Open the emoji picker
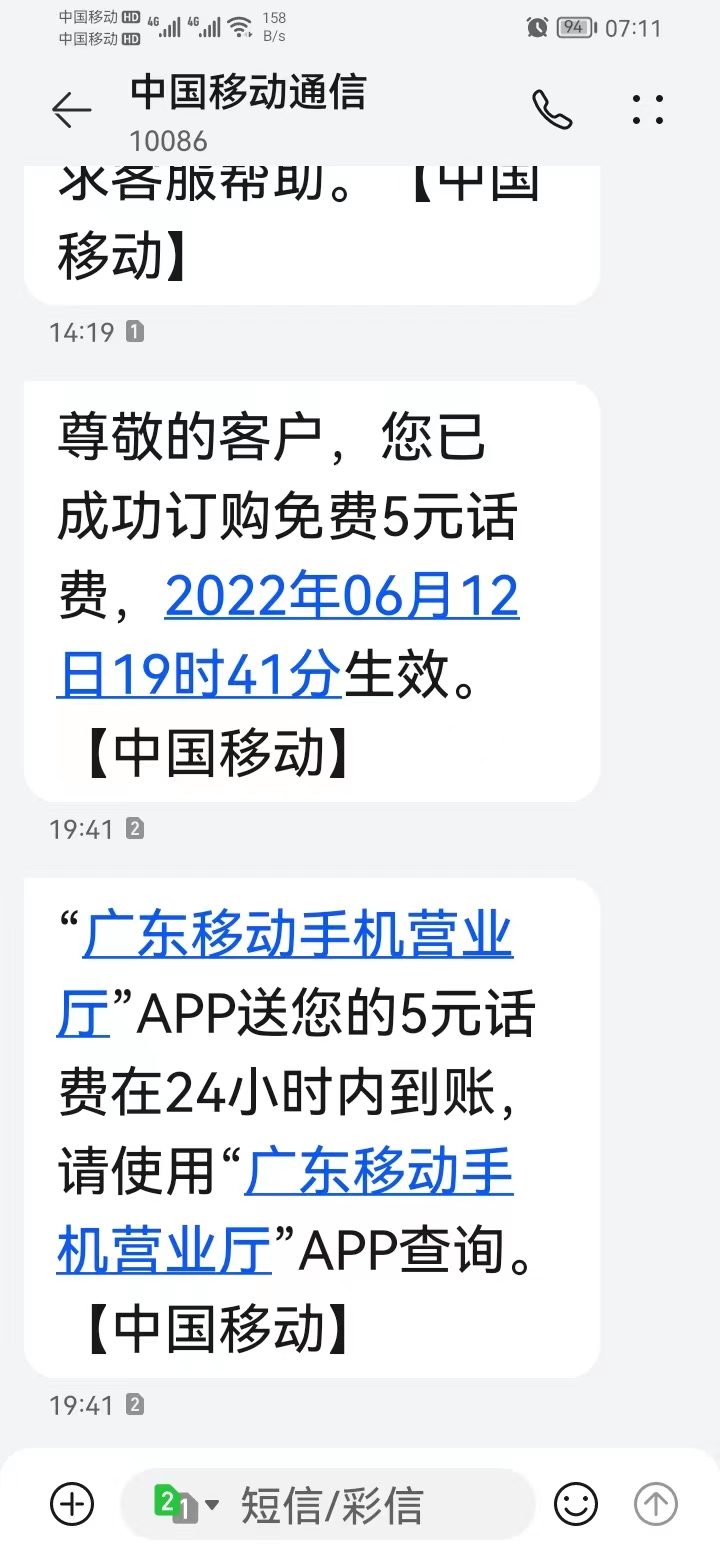Screen dimensions: 720x1560 (576, 1504)
